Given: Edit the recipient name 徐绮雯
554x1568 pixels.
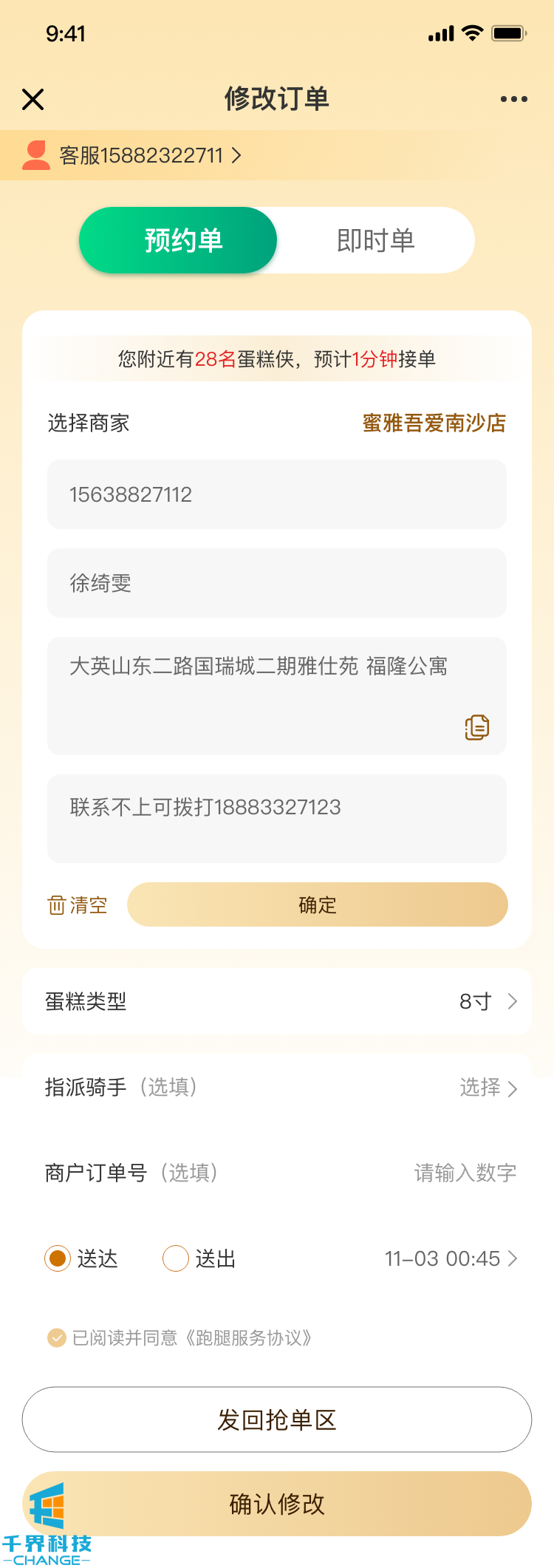Looking at the screenshot, I should 277,583.
